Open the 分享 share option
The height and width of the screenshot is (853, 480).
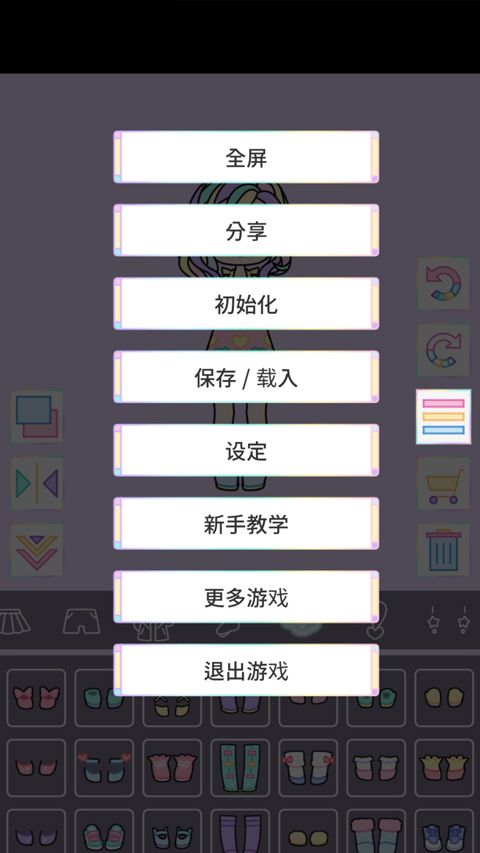click(x=246, y=230)
